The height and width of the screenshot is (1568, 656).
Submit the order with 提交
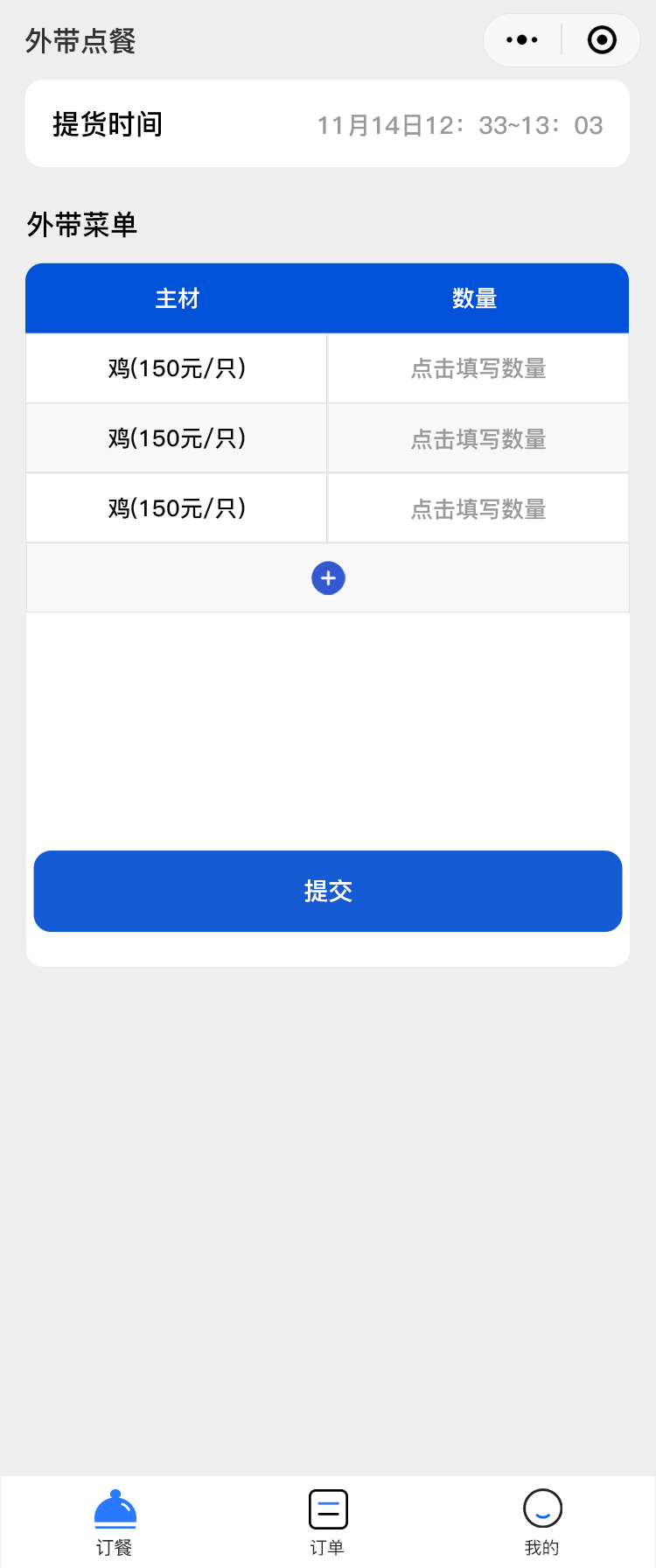[328, 891]
